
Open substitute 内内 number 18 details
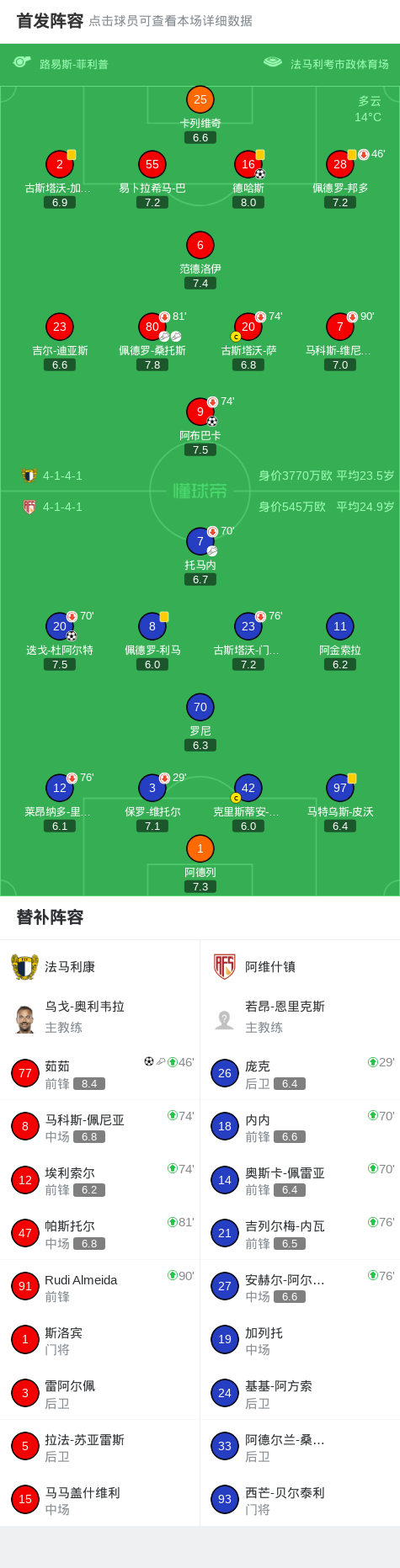point(301,1127)
